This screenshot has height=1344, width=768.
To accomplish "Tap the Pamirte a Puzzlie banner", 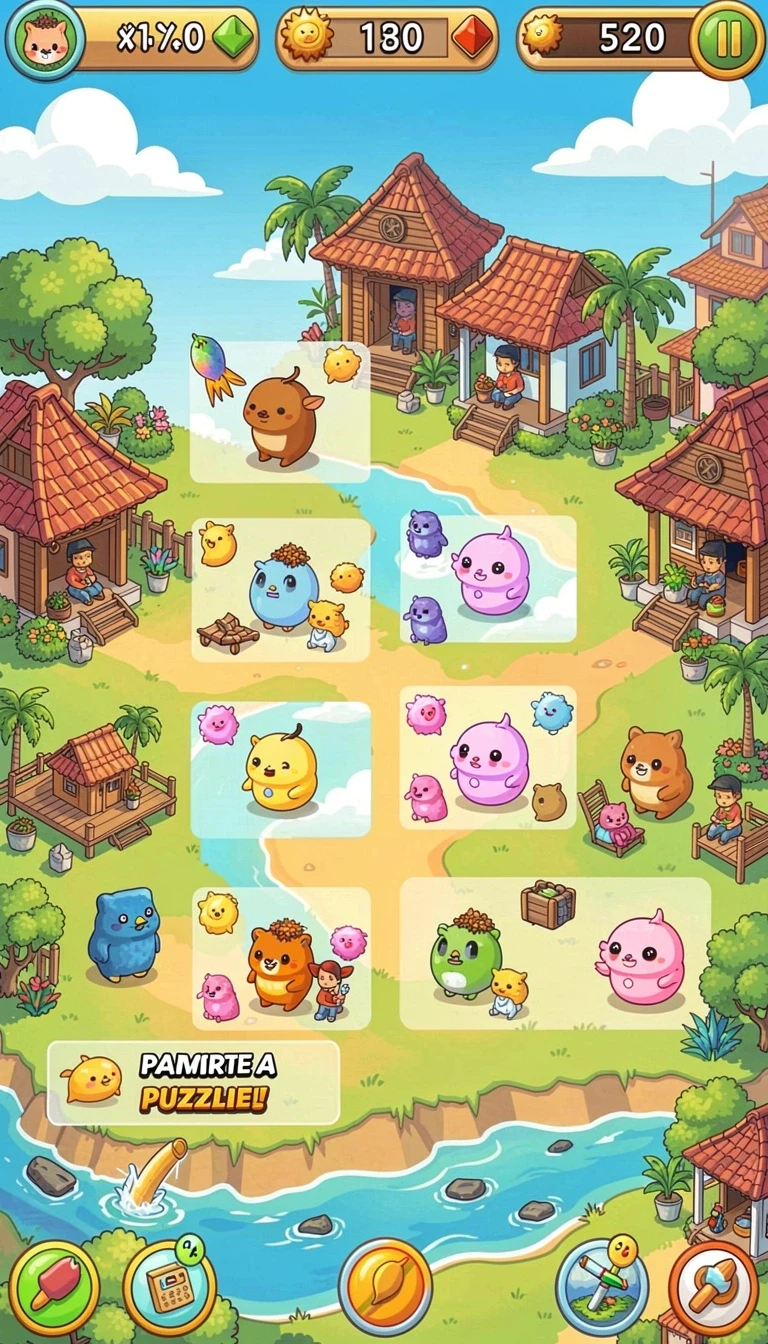I will (x=194, y=1083).
